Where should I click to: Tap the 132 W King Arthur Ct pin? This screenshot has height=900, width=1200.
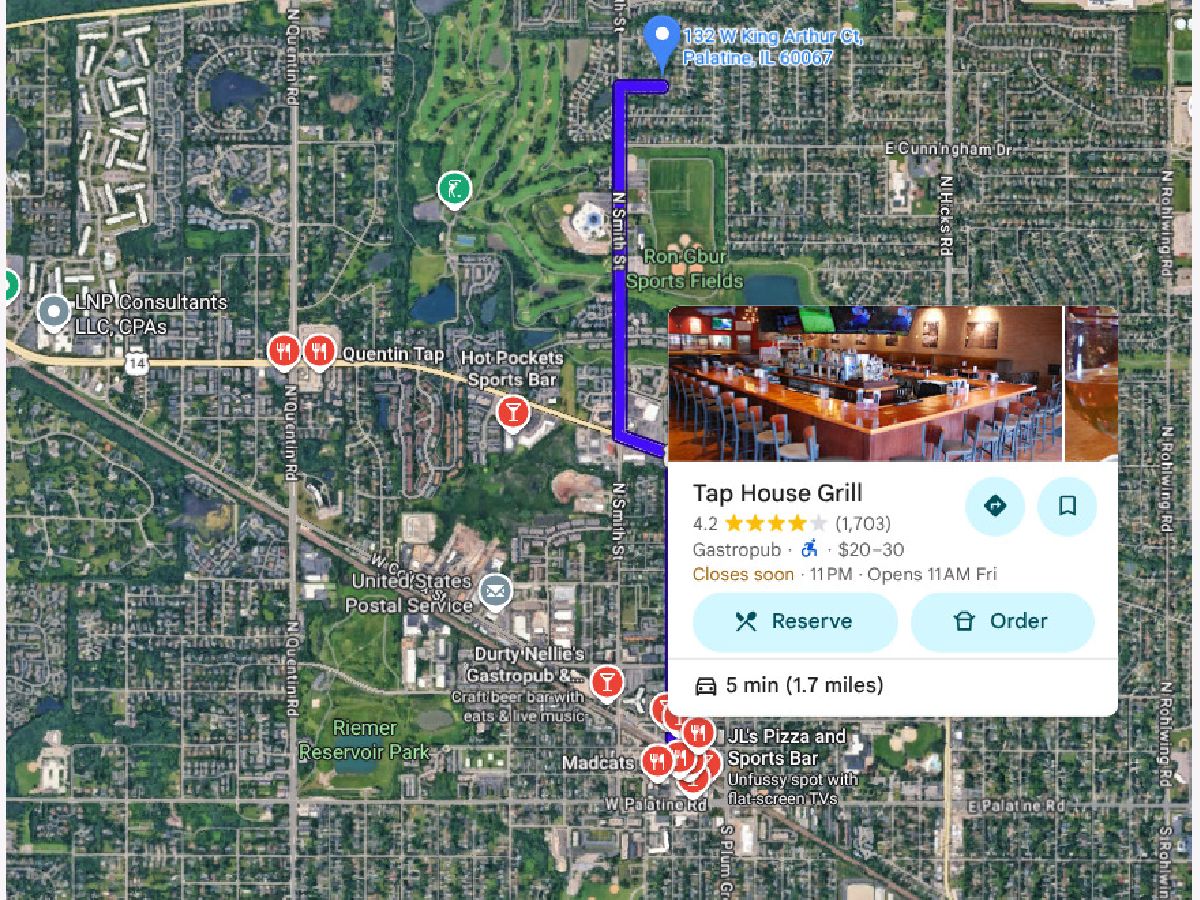(660, 42)
